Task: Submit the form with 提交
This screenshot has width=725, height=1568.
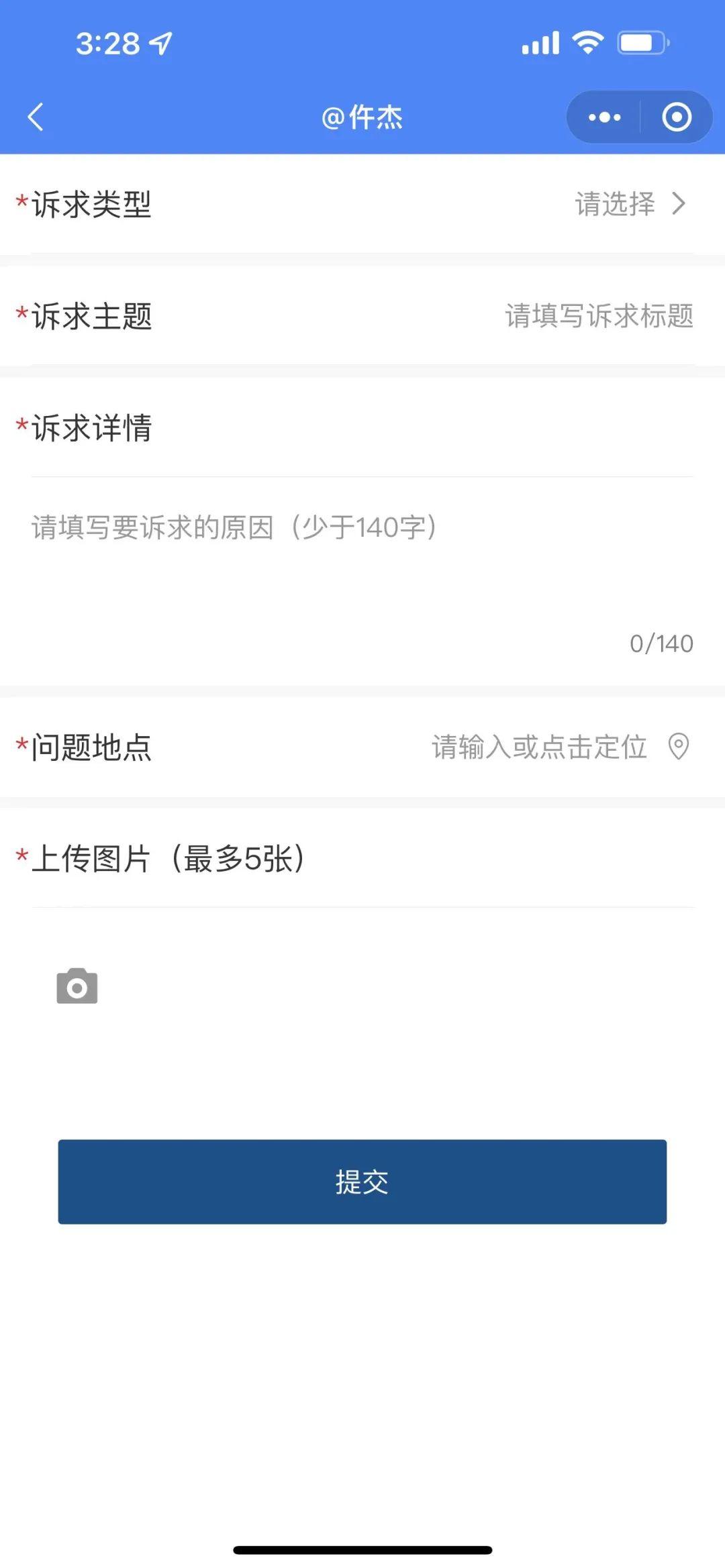Action: pos(362,1182)
